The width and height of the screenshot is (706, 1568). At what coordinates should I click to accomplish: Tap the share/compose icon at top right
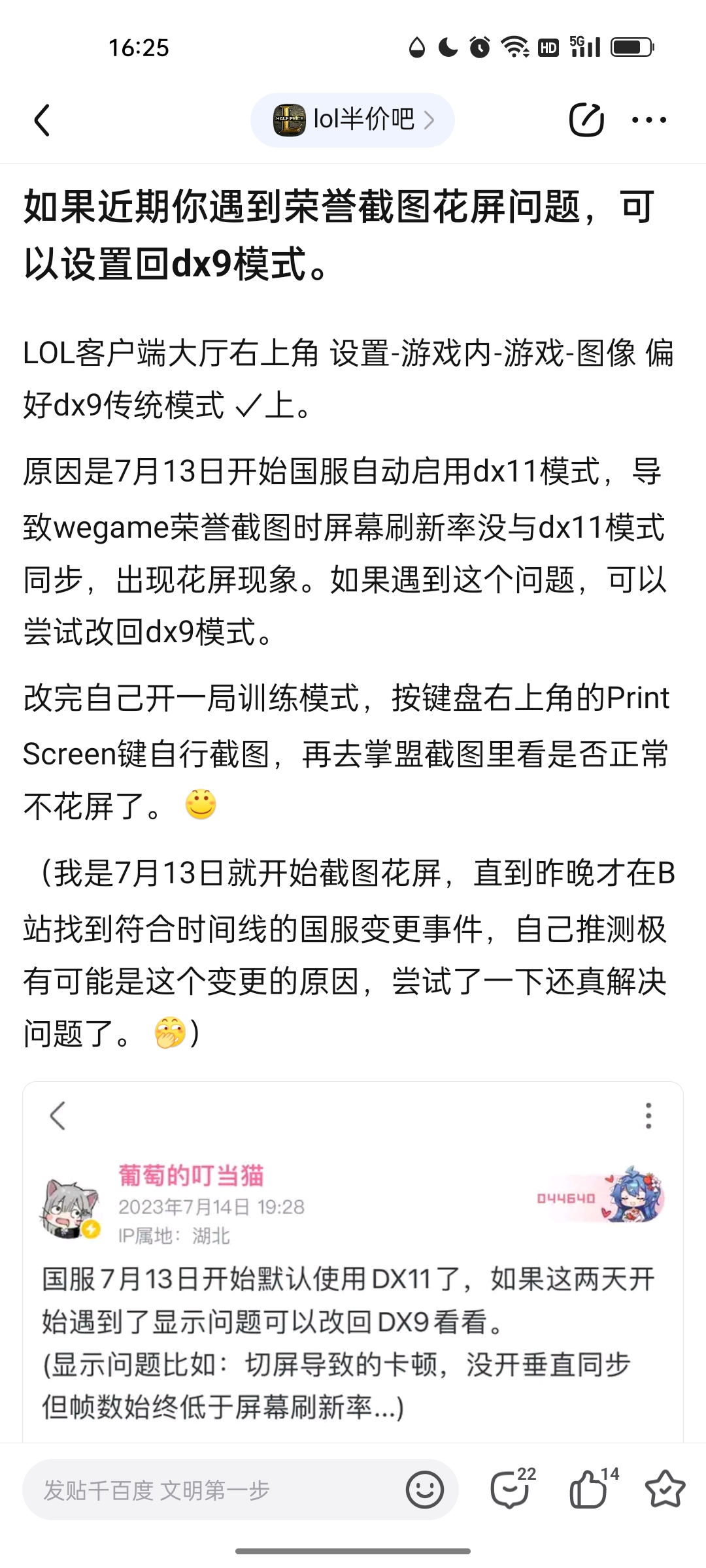pos(586,120)
